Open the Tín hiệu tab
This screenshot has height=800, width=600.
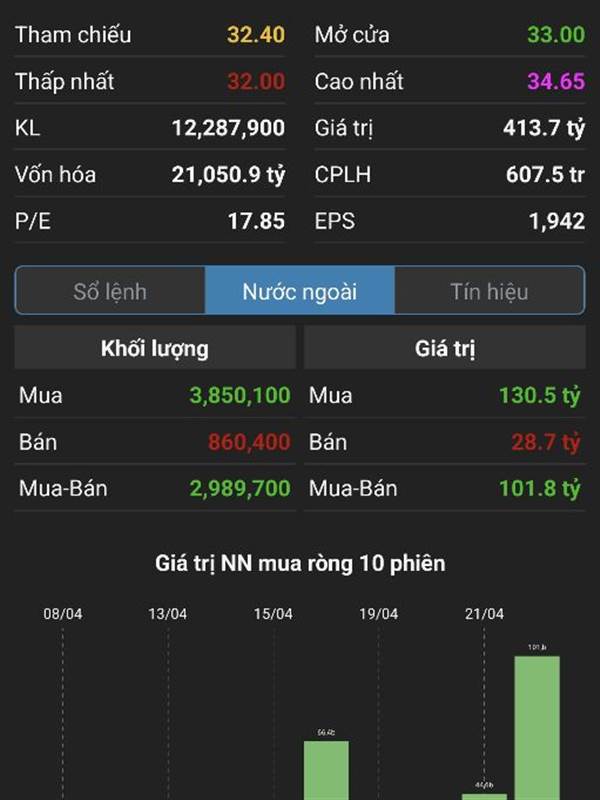click(489, 291)
